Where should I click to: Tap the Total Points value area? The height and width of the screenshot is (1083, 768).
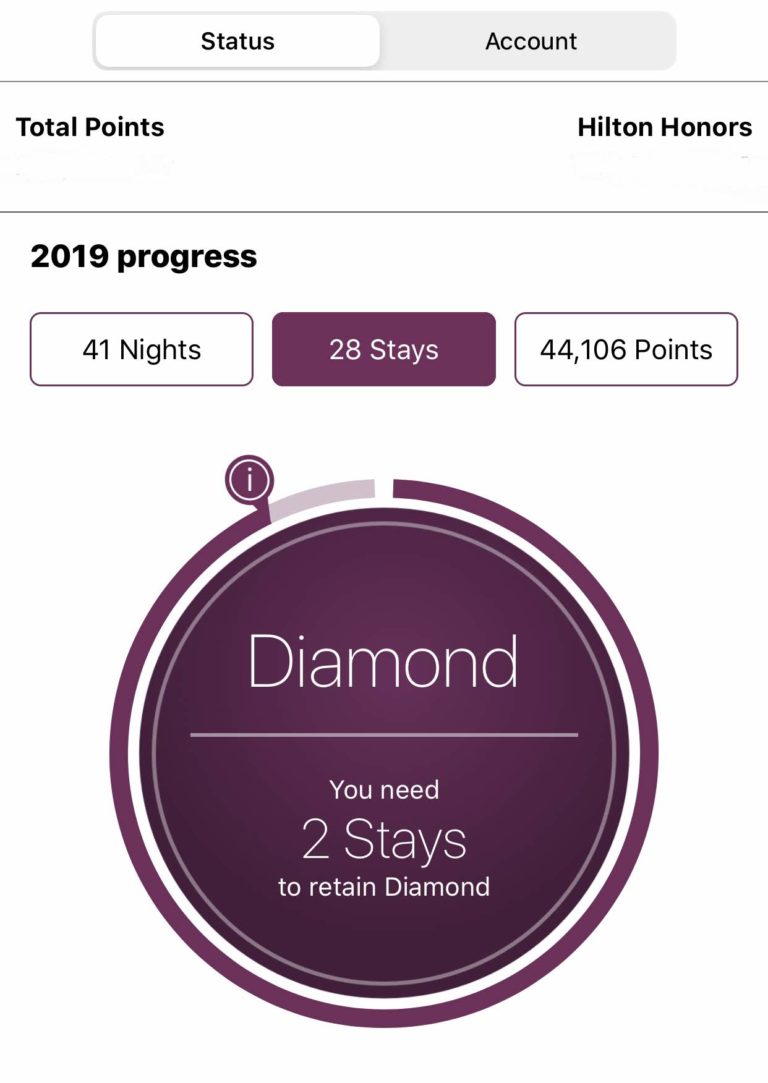tap(91, 165)
